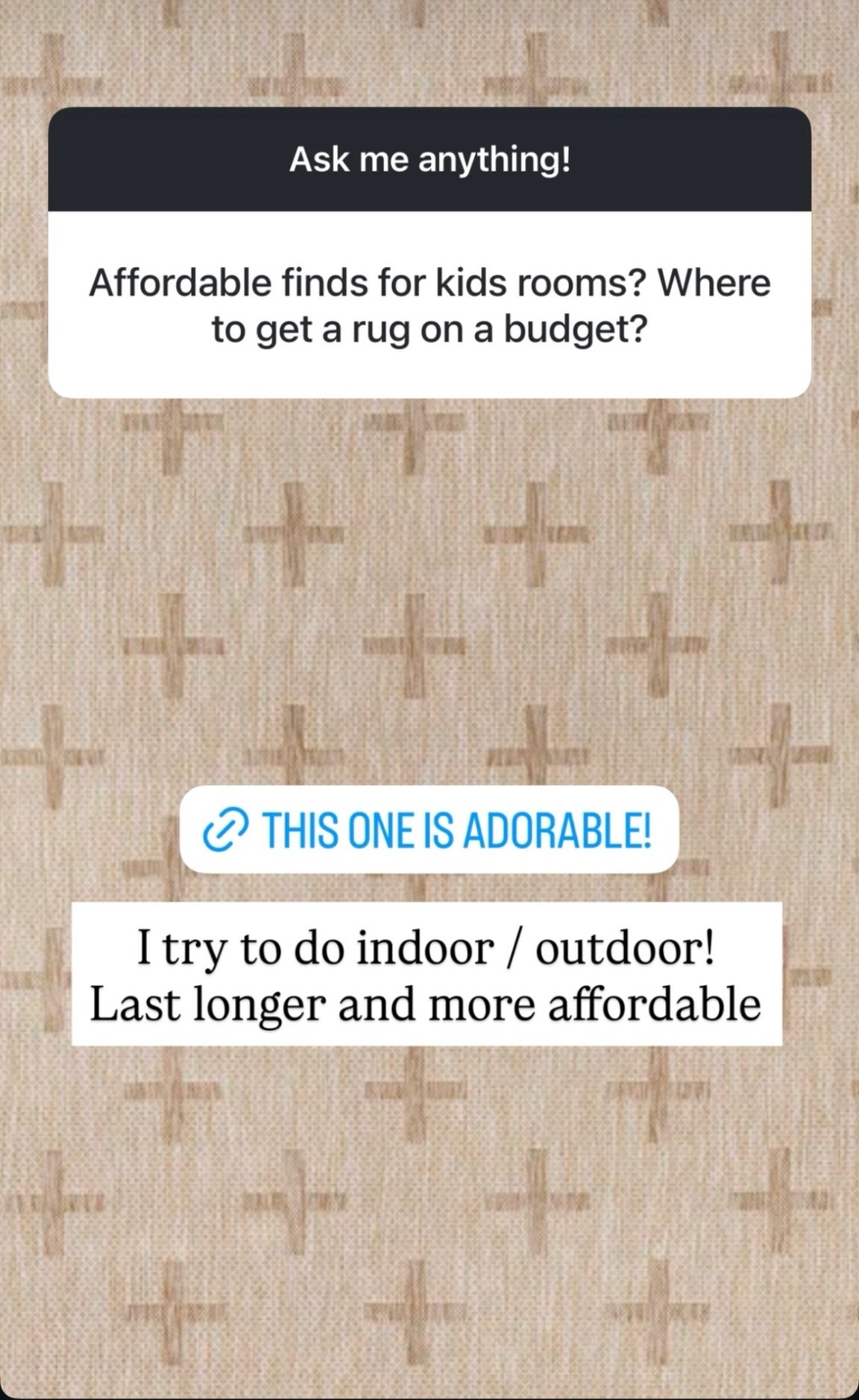Click the 'Last longer and more affordable' line

click(425, 1005)
